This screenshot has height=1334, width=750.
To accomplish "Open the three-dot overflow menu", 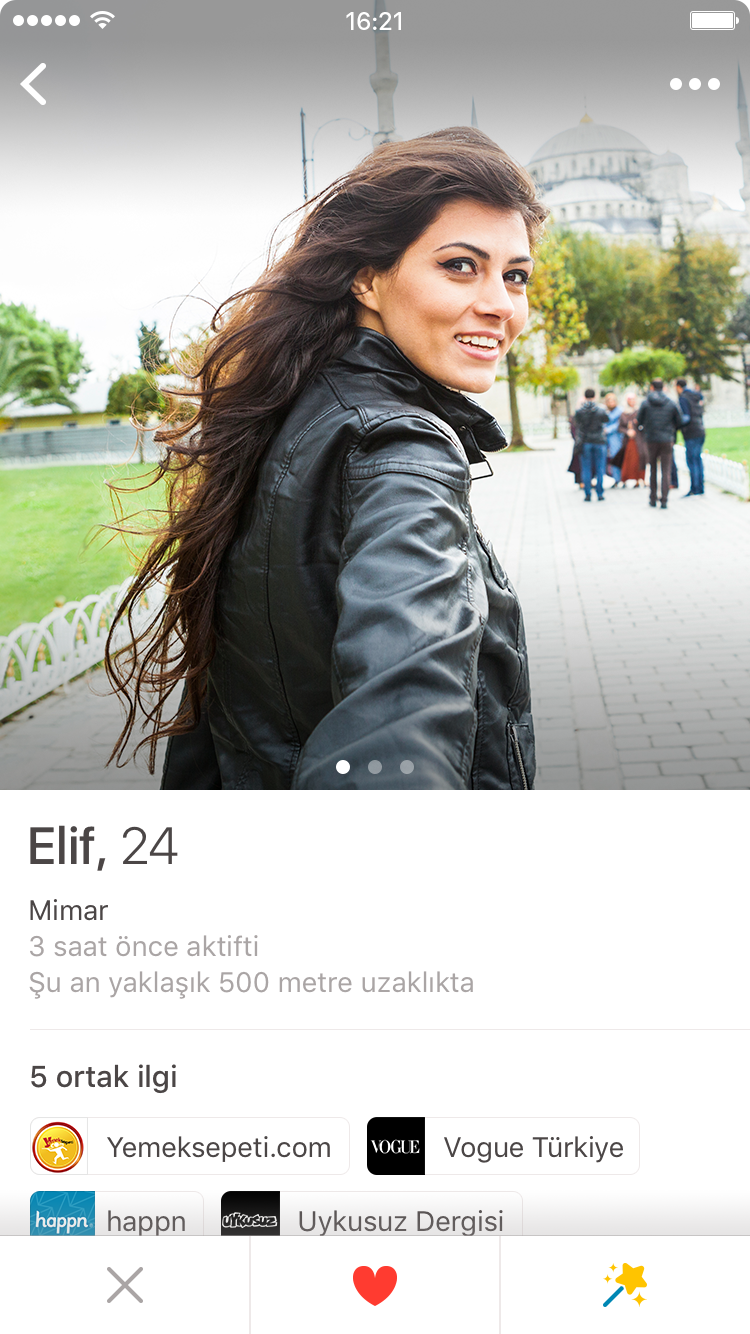I will (x=694, y=84).
